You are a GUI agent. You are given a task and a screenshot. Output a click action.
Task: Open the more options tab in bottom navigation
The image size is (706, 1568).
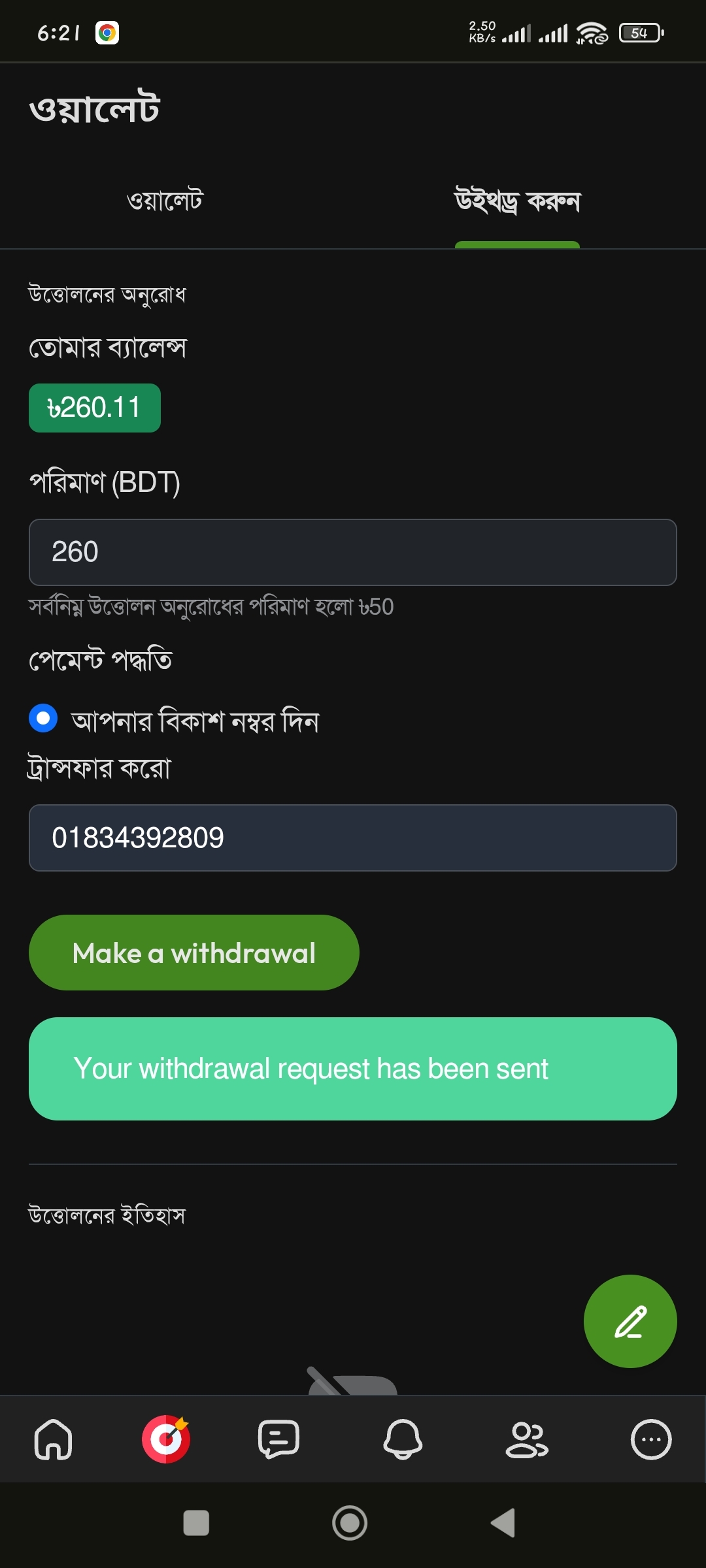click(x=651, y=1439)
